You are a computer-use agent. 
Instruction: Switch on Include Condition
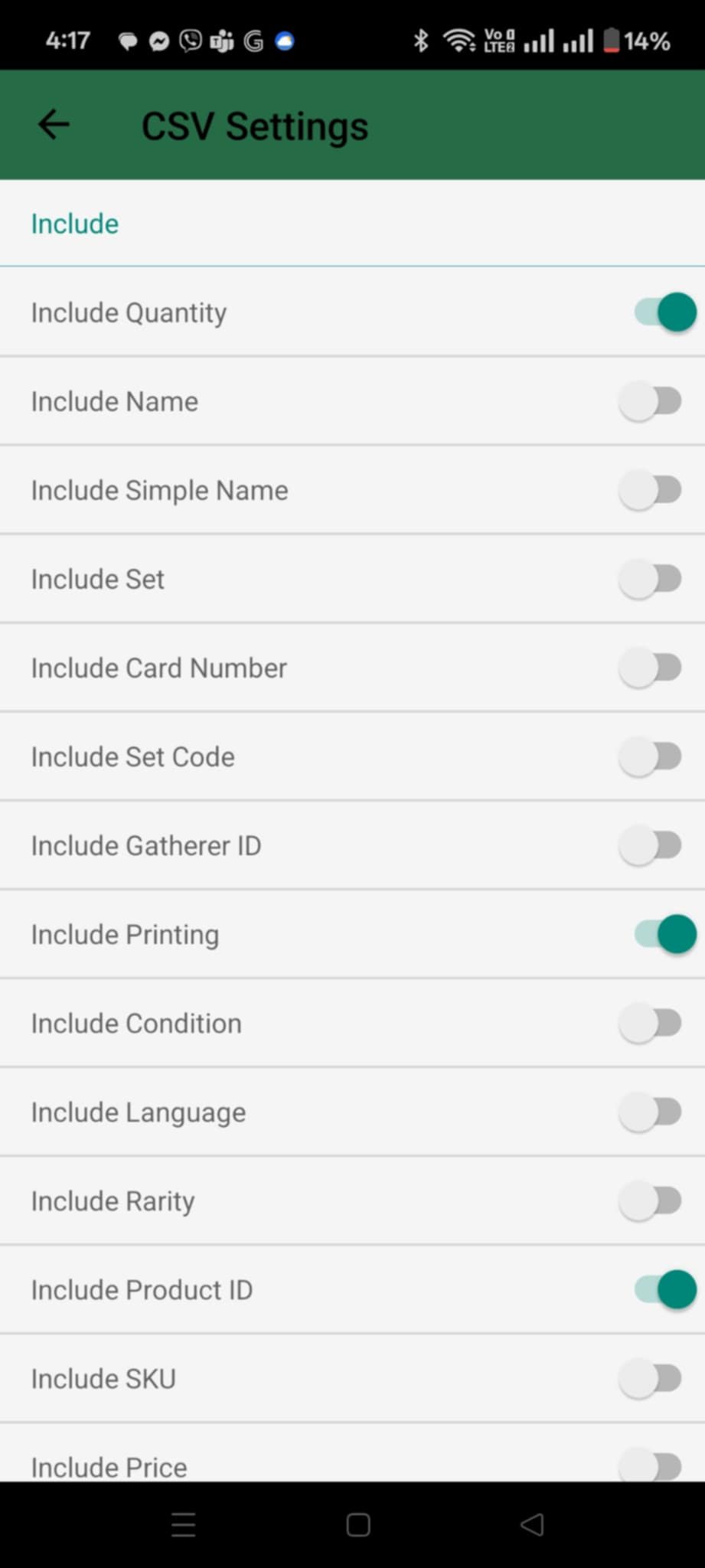tap(651, 1023)
